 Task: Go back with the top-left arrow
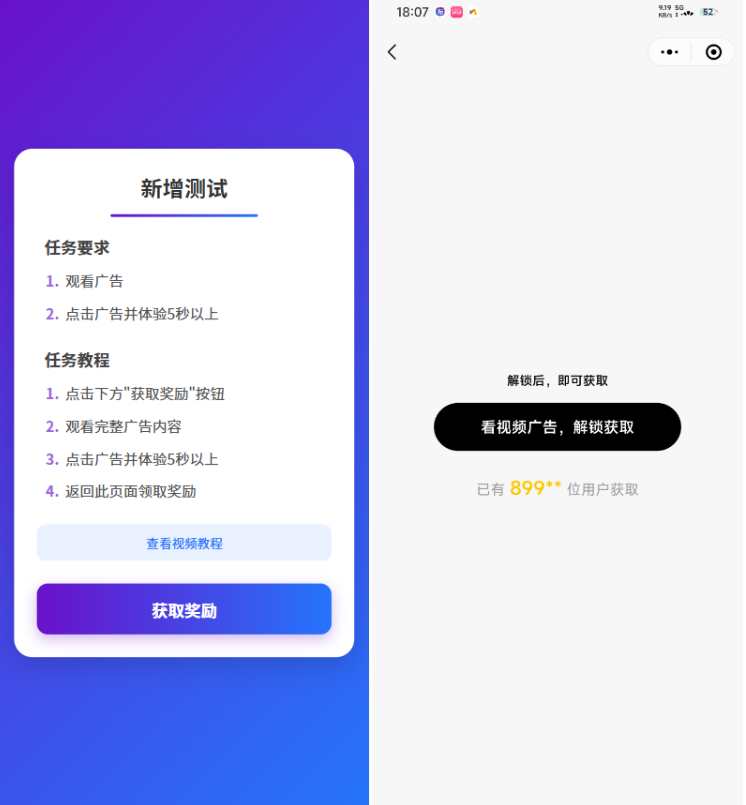point(392,52)
